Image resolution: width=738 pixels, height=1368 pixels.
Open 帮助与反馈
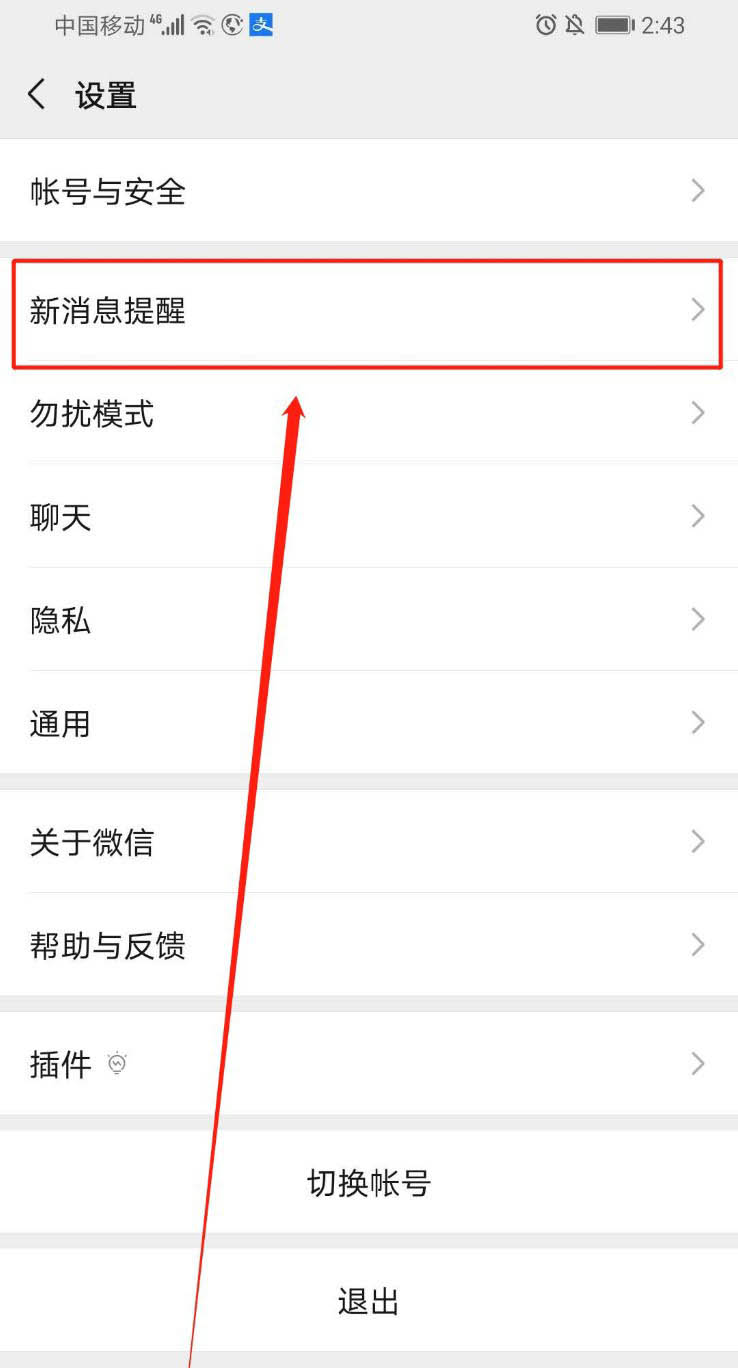(x=368, y=945)
